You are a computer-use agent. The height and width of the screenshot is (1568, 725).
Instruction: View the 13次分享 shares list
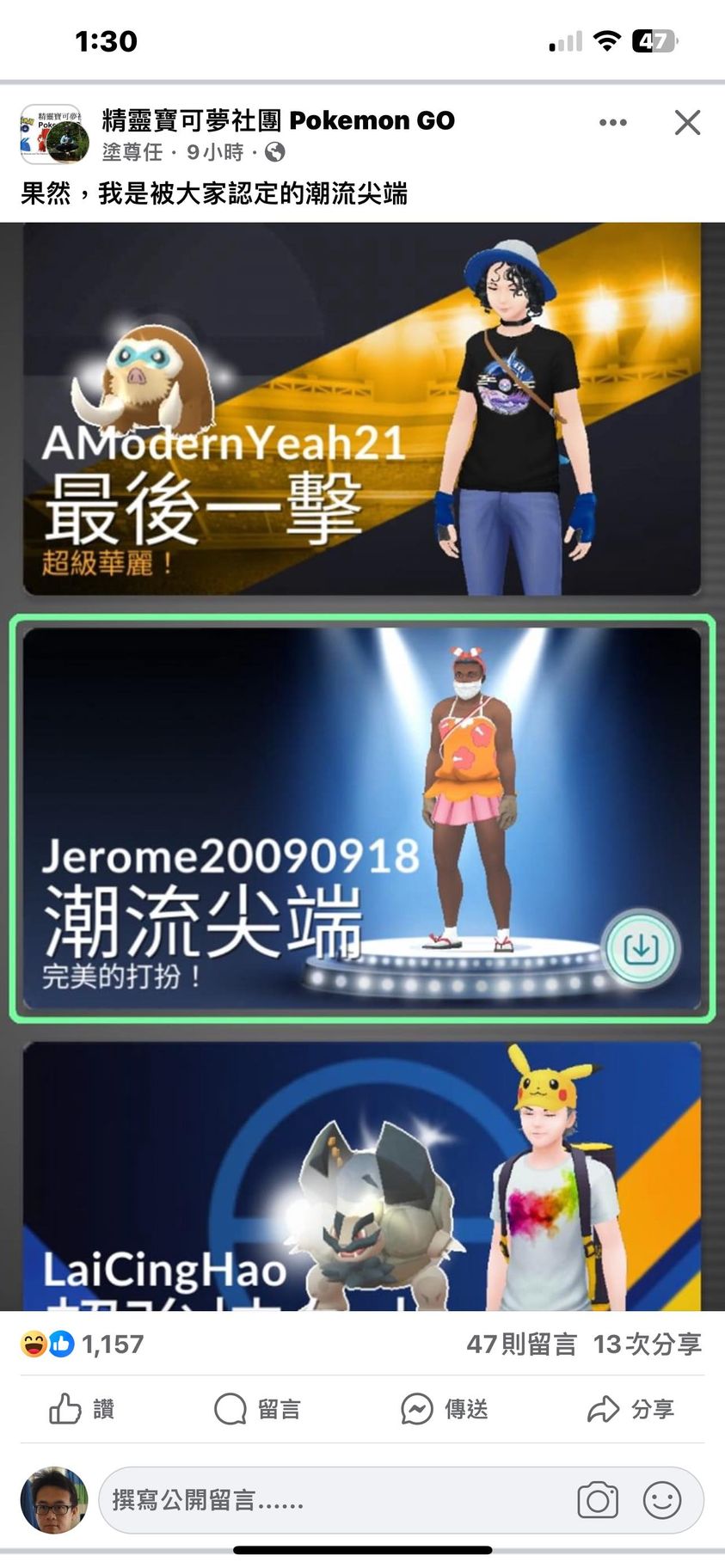pos(647,1344)
